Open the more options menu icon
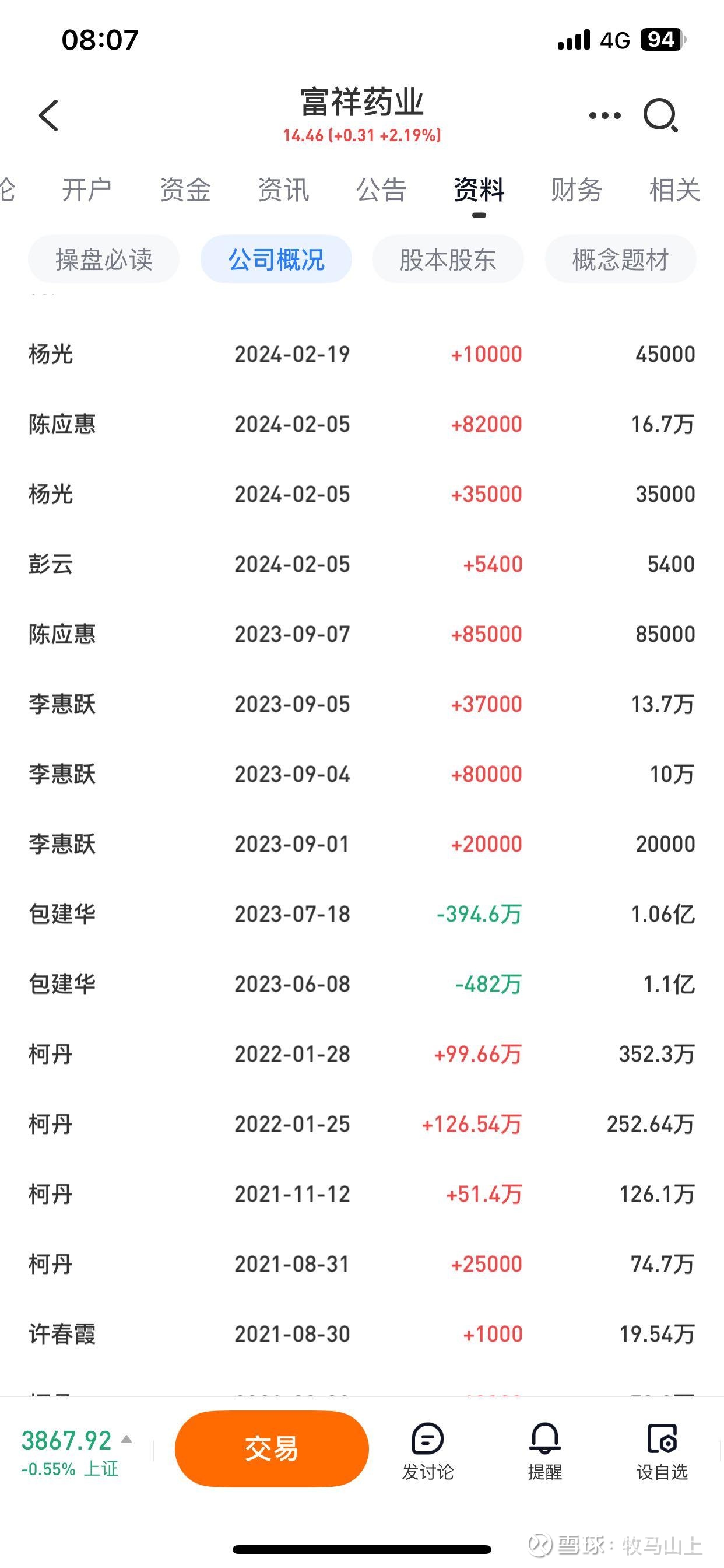 [x=604, y=114]
